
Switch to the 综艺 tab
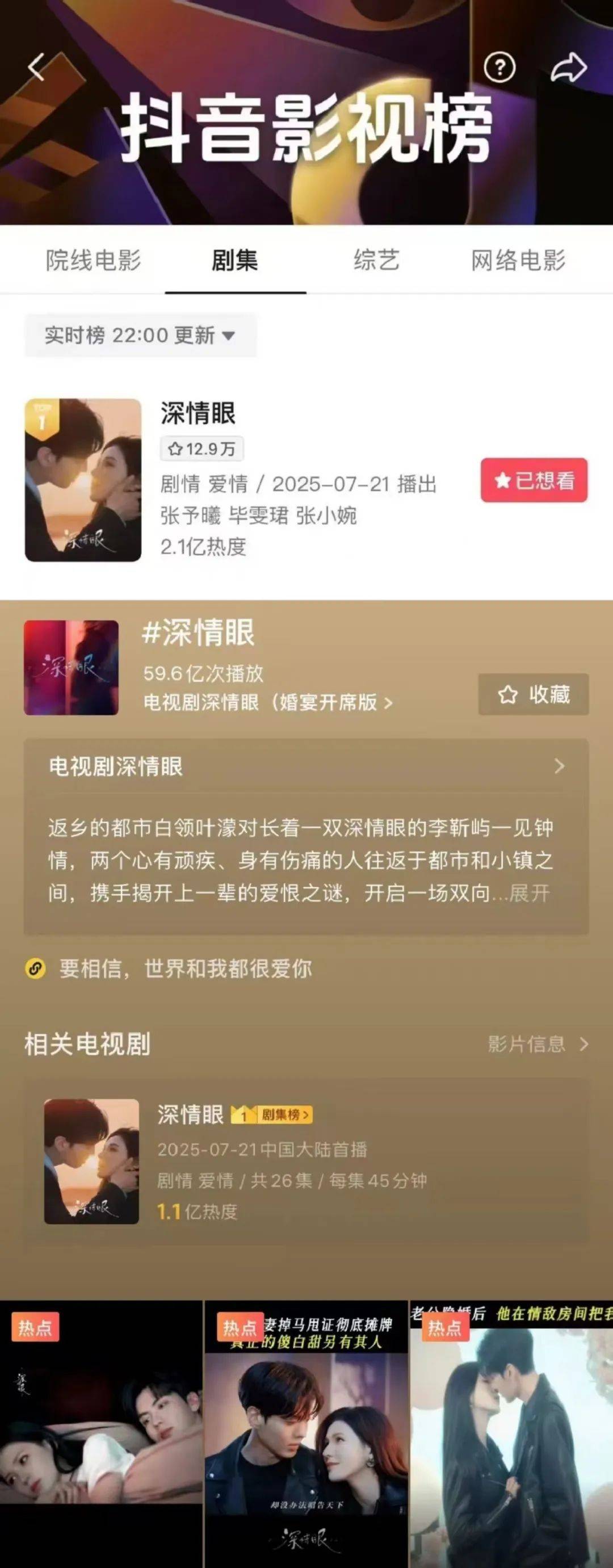tap(376, 261)
